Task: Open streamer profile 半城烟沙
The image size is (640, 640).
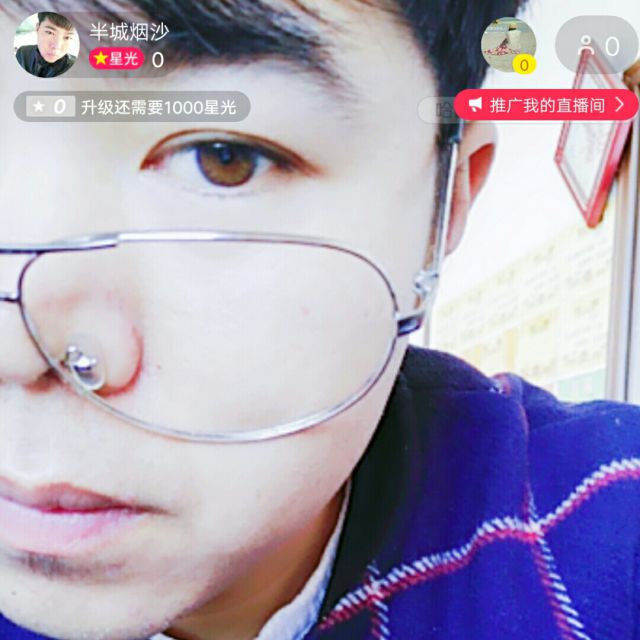Action: click(x=47, y=44)
